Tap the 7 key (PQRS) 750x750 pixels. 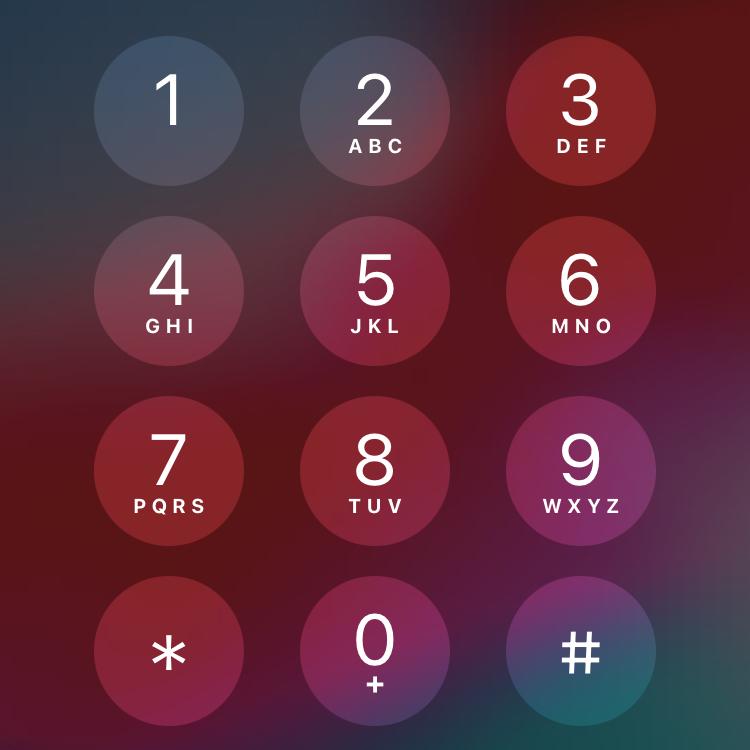click(169, 471)
